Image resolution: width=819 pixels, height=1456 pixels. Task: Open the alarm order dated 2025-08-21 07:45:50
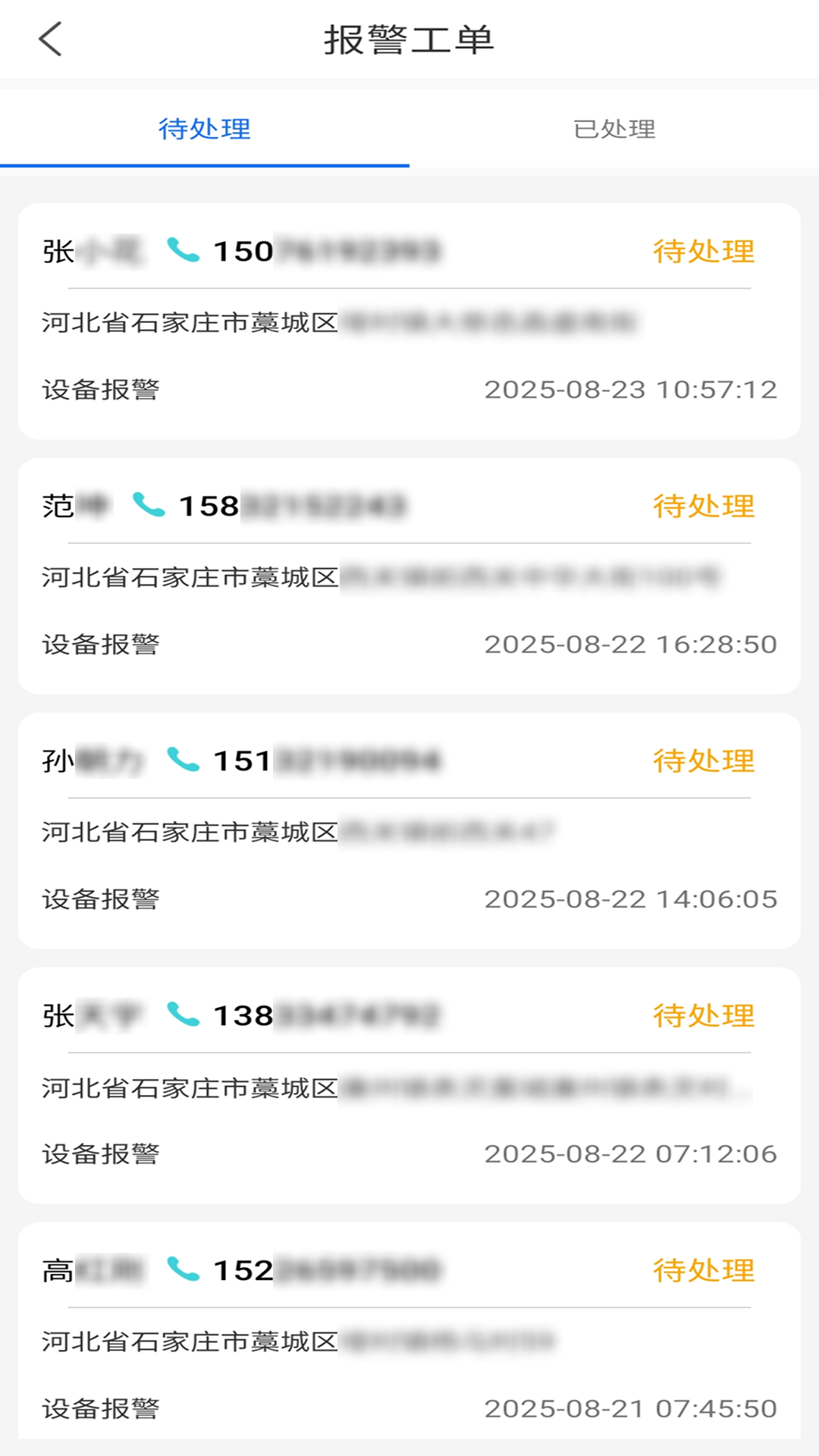coord(409,1332)
